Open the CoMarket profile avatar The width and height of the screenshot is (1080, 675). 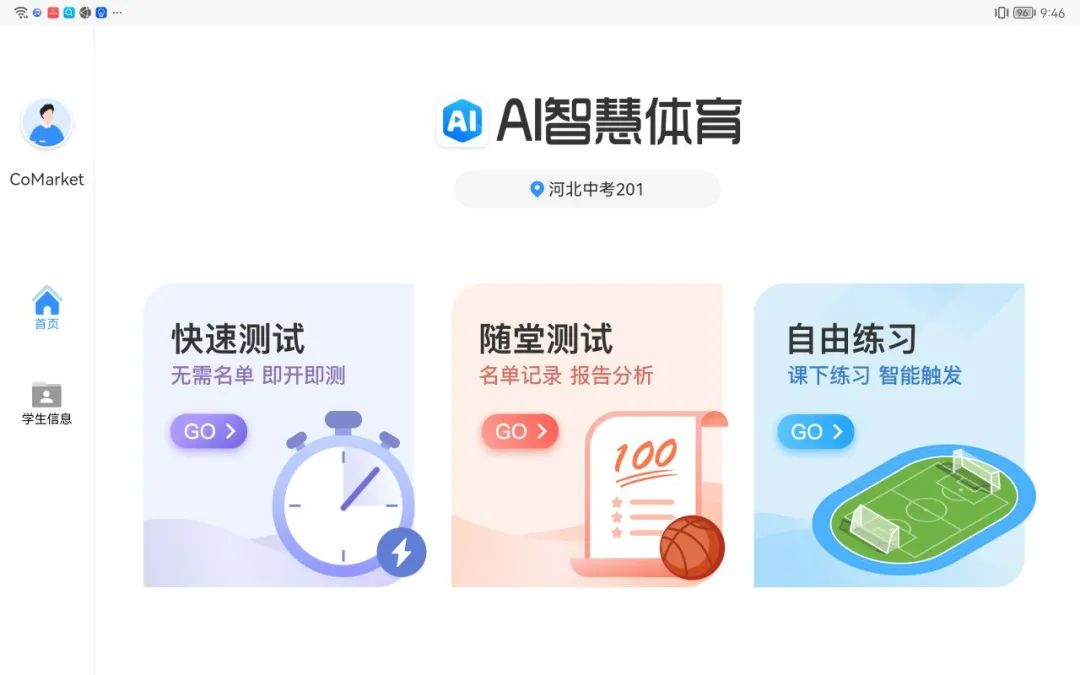tap(46, 124)
